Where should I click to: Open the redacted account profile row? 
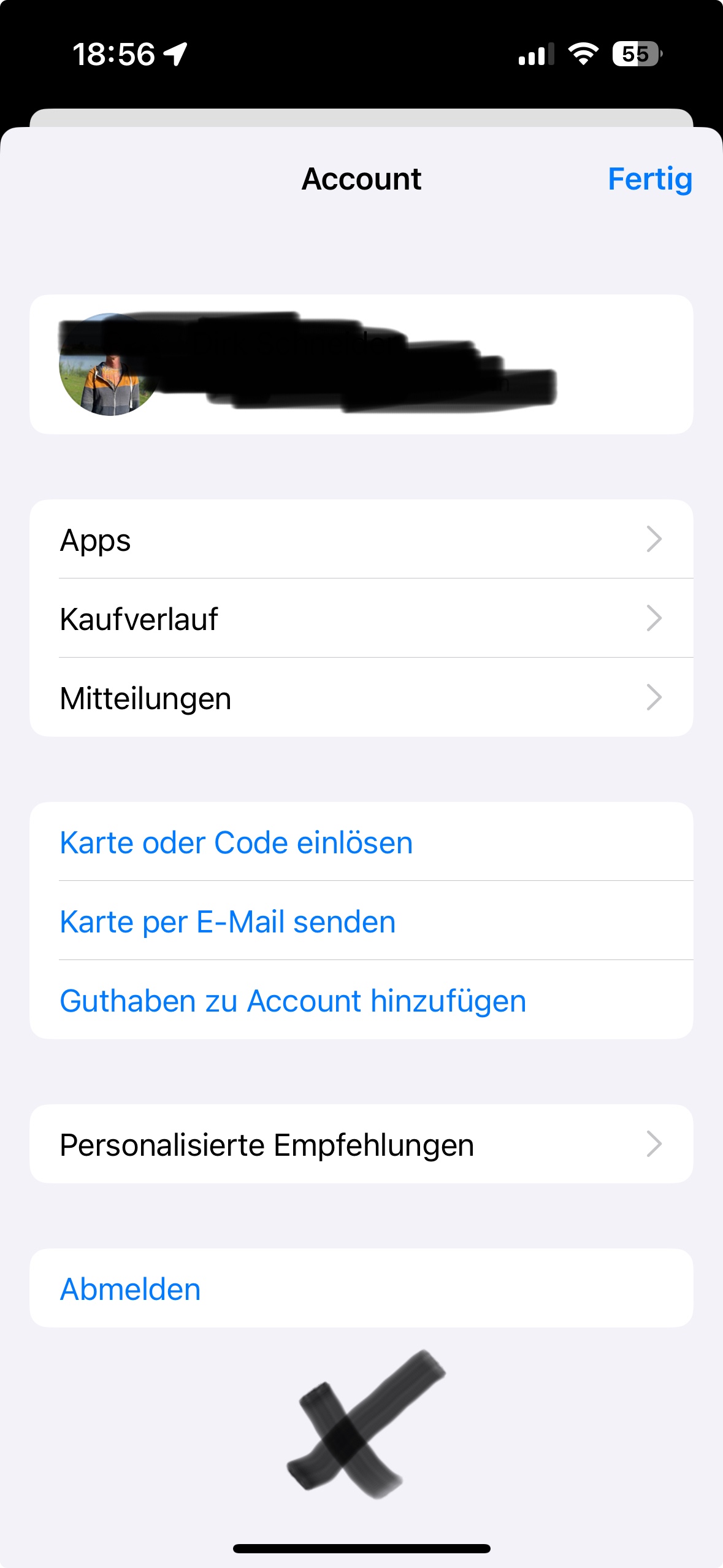click(361, 364)
